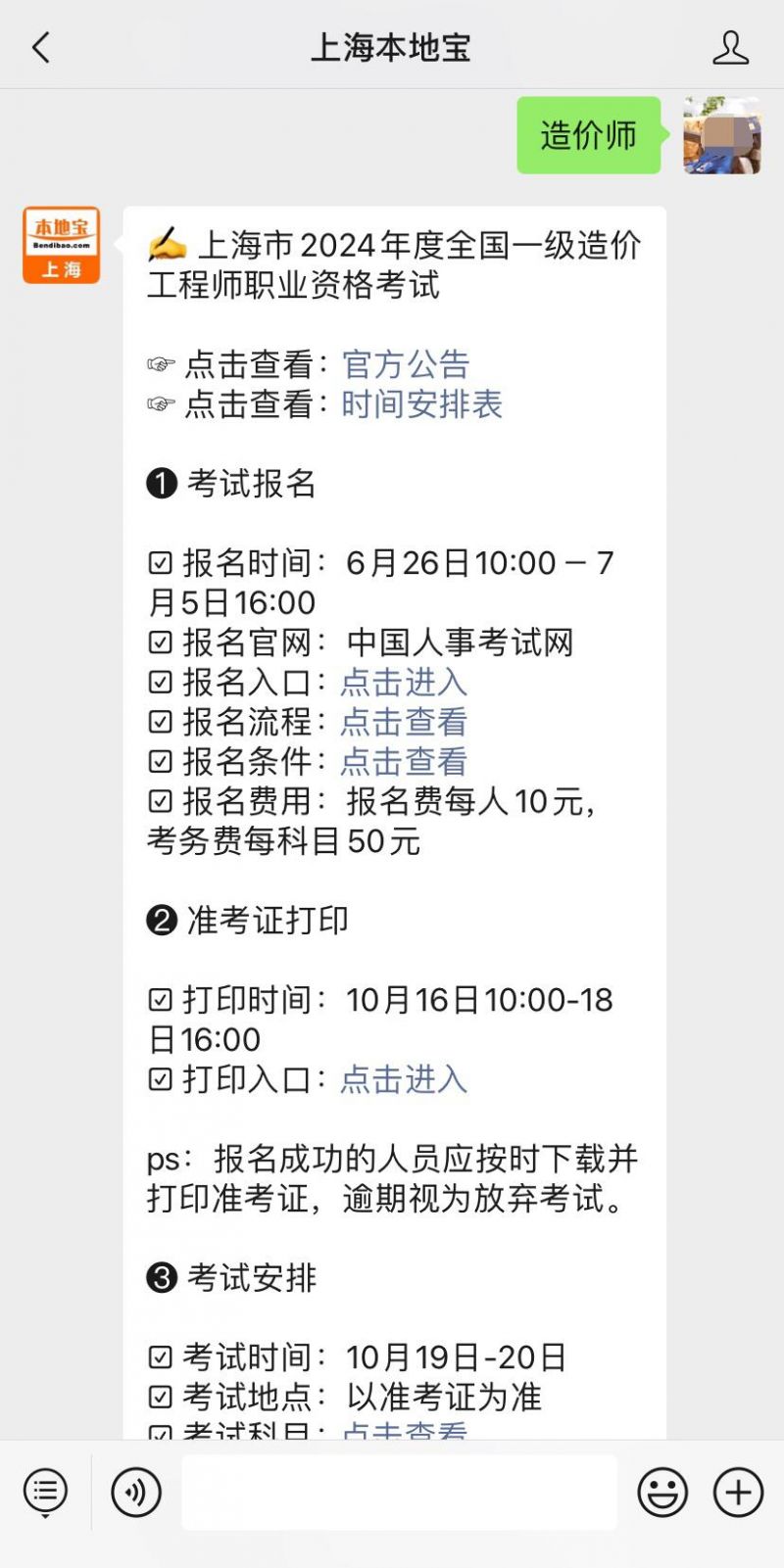784x1568 pixels.
Task: Open the account profile icon
Action: 730,47
